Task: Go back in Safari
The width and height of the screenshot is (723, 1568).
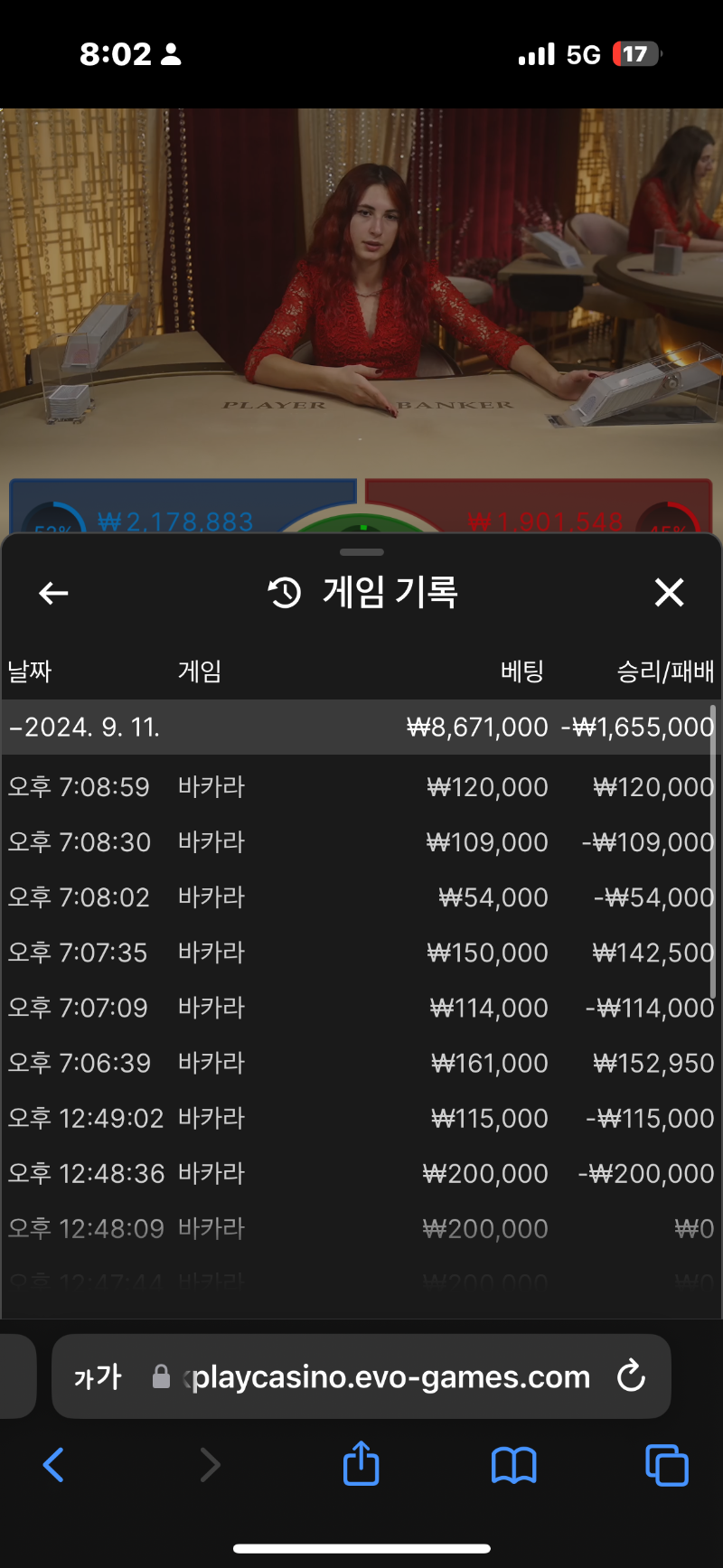Action: coord(54,1465)
